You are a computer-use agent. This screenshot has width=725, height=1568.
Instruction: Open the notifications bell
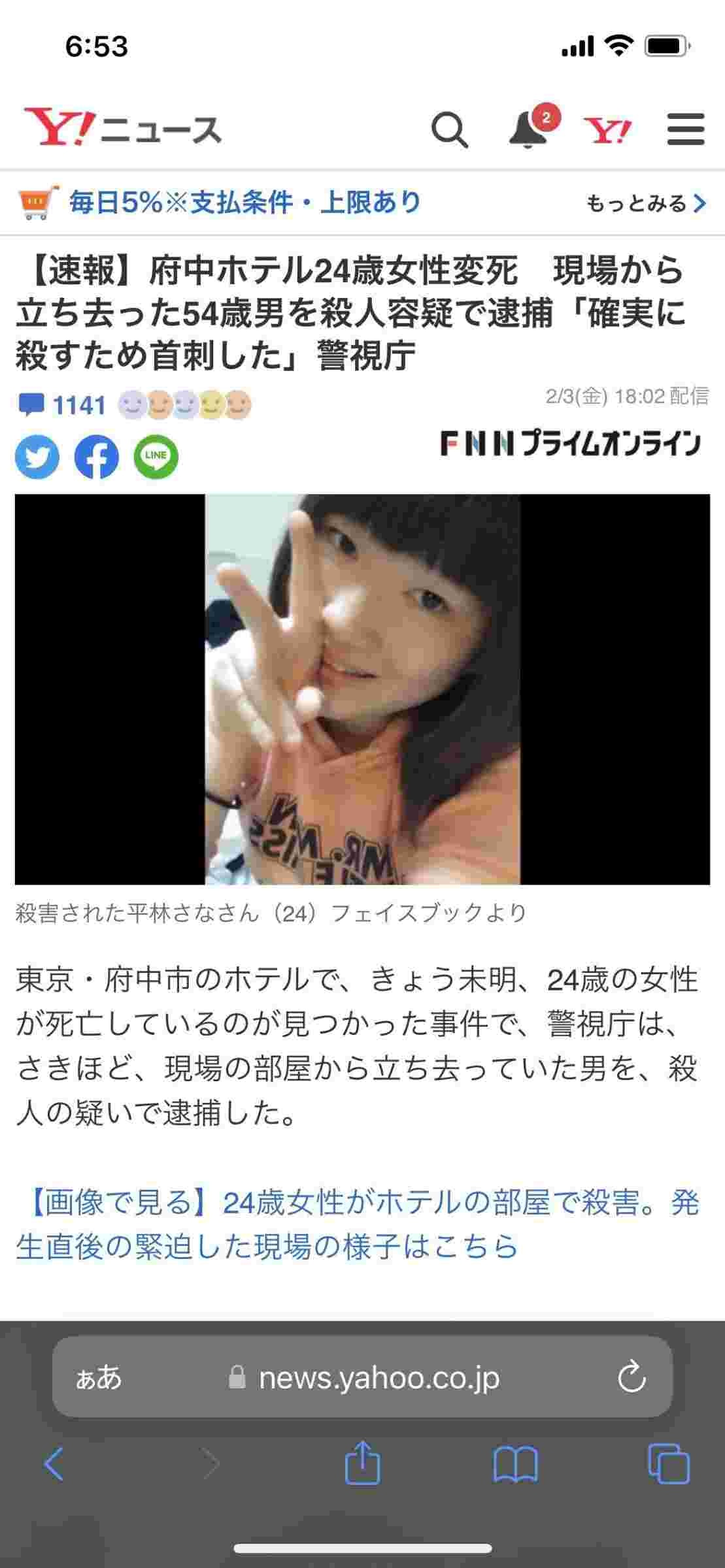coord(528,130)
